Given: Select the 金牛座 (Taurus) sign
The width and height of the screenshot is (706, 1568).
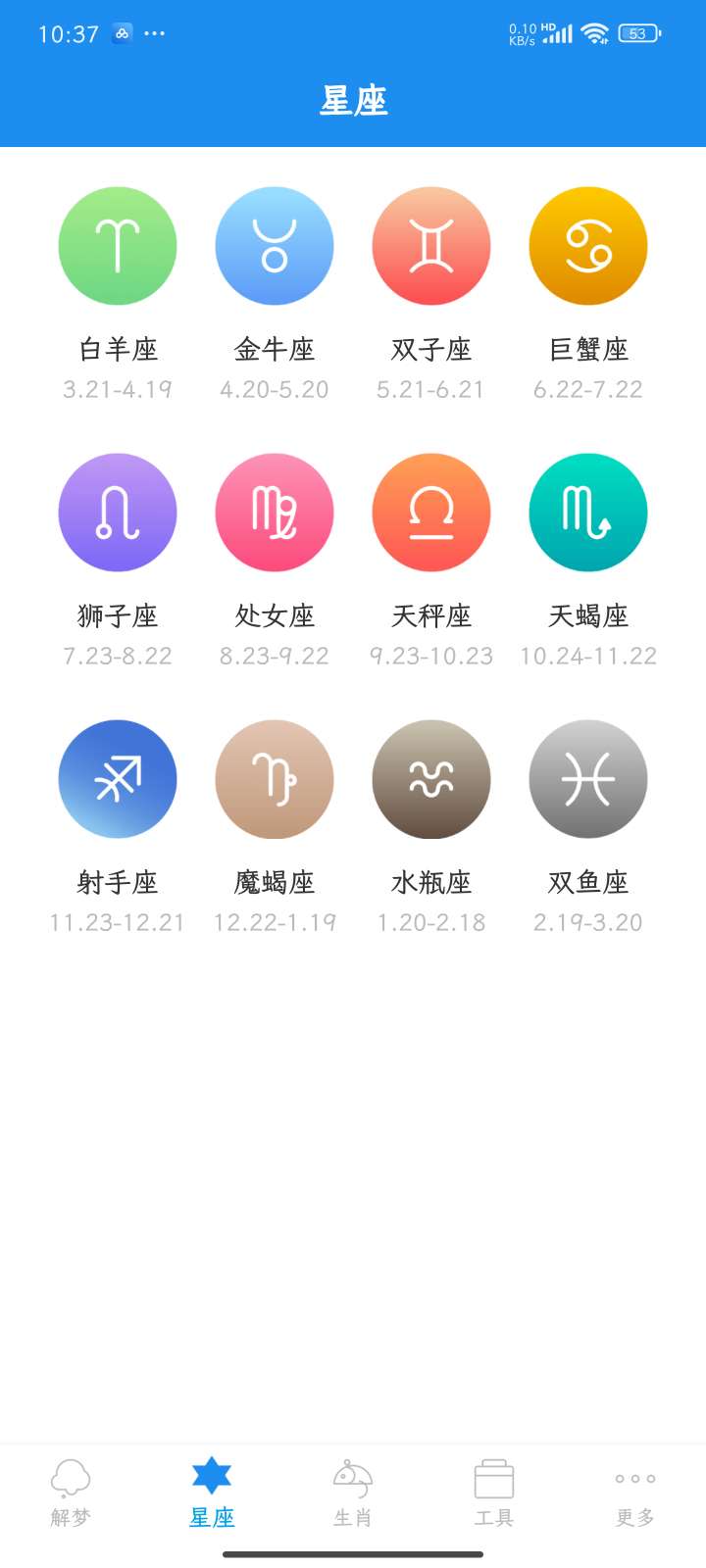Looking at the screenshot, I should coord(275,246).
